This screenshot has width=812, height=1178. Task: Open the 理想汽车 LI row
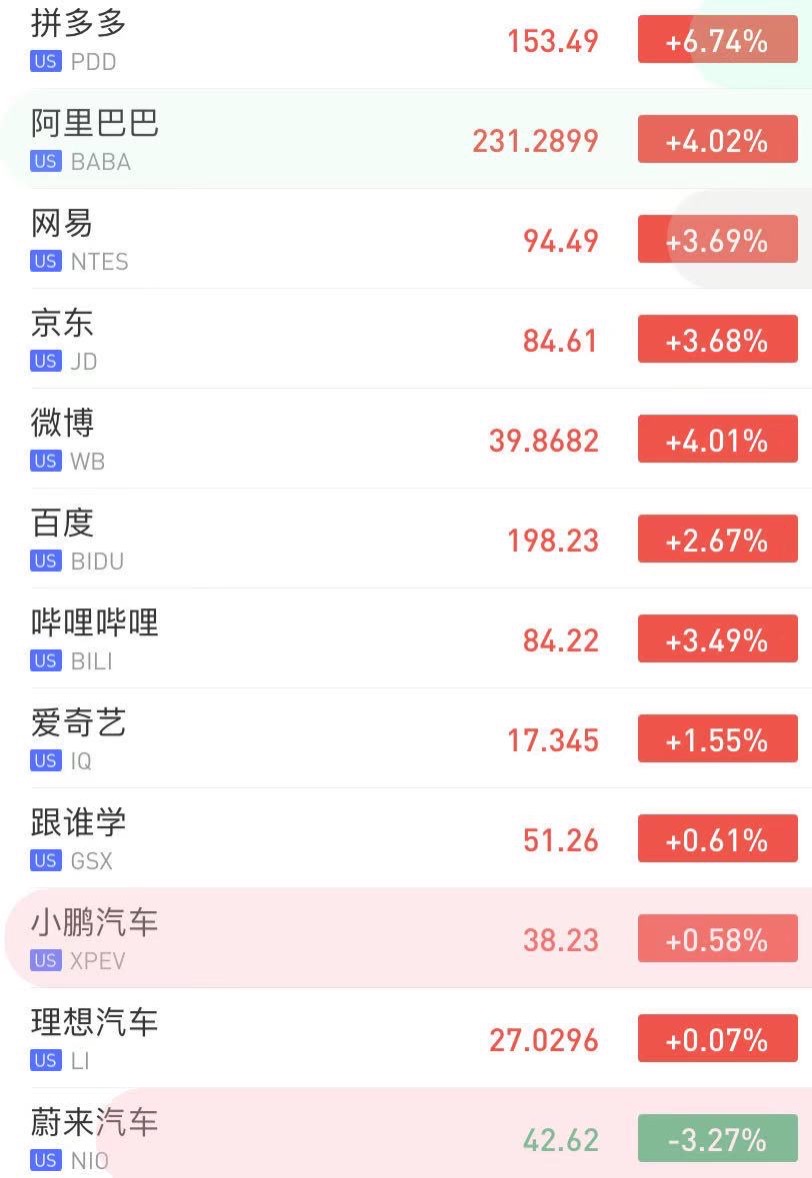coord(300,1040)
